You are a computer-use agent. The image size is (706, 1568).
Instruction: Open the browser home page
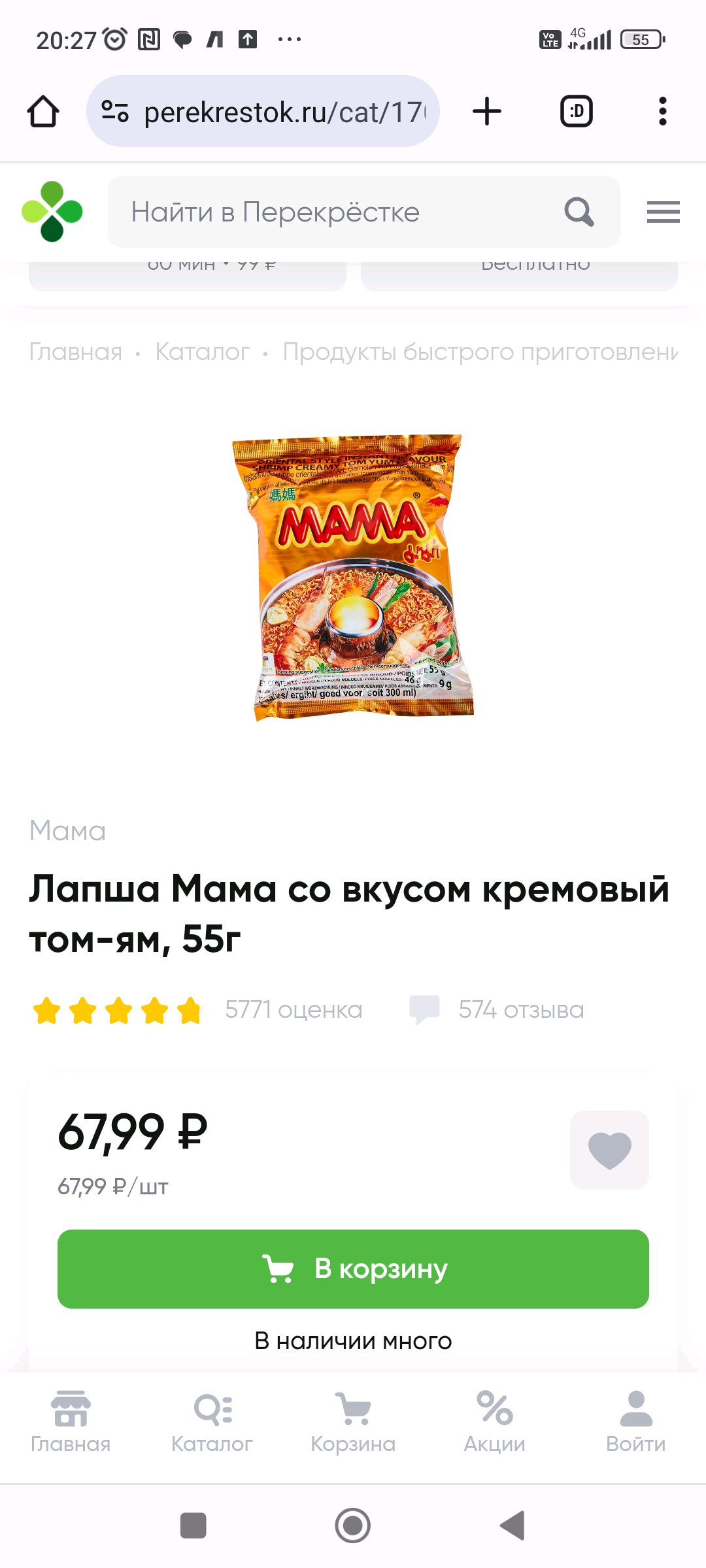(43, 112)
